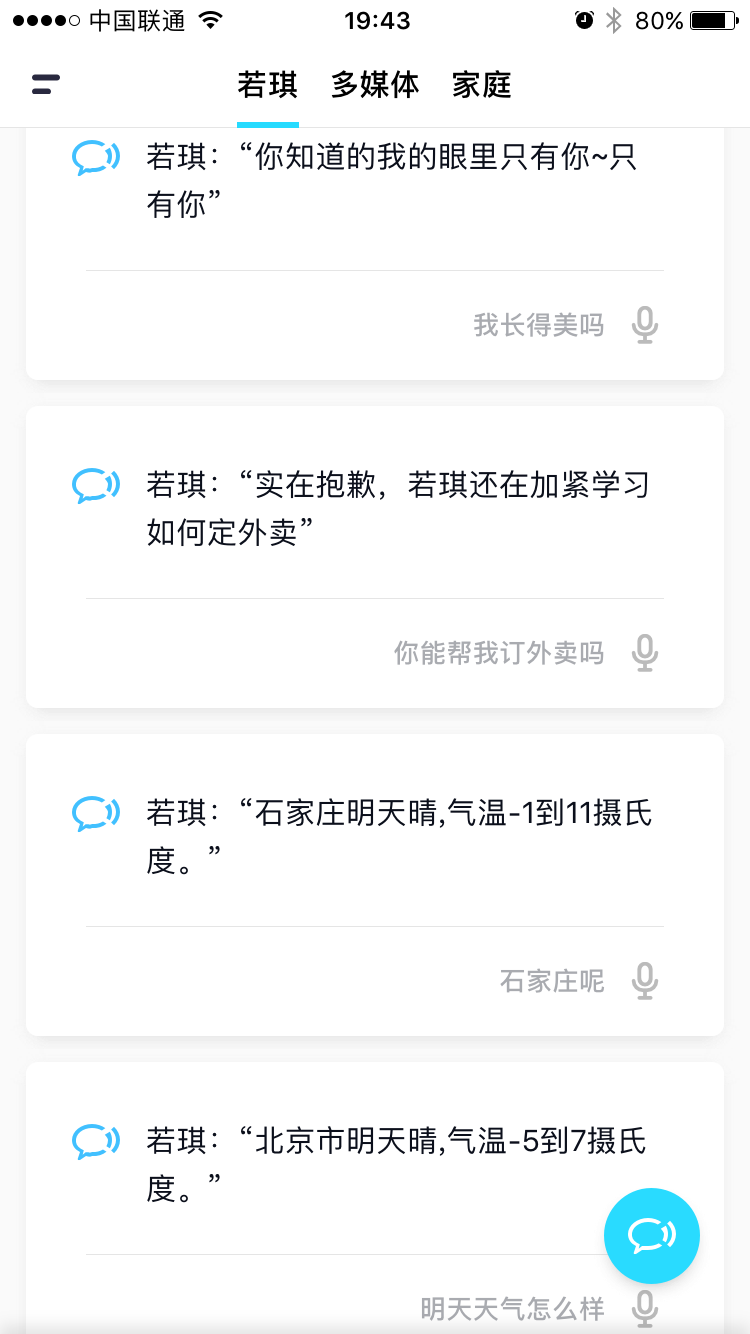Tap the microphone icon next to '石家庄呢'
Screen dimensions: 750x1334
645,981
